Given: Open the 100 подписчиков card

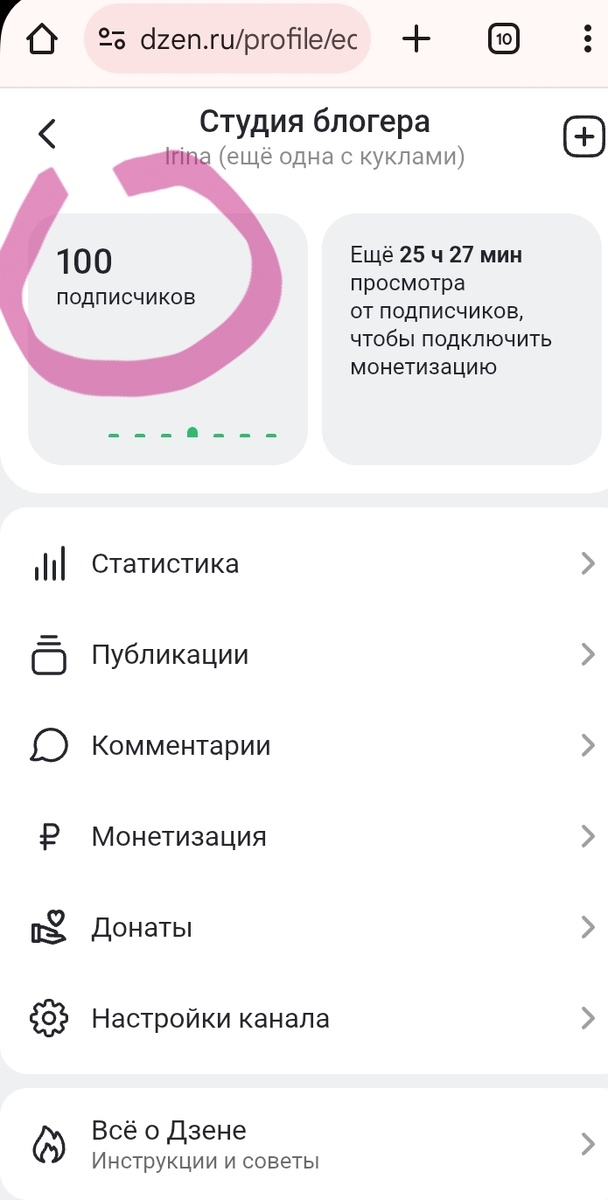Looking at the screenshot, I should point(167,339).
